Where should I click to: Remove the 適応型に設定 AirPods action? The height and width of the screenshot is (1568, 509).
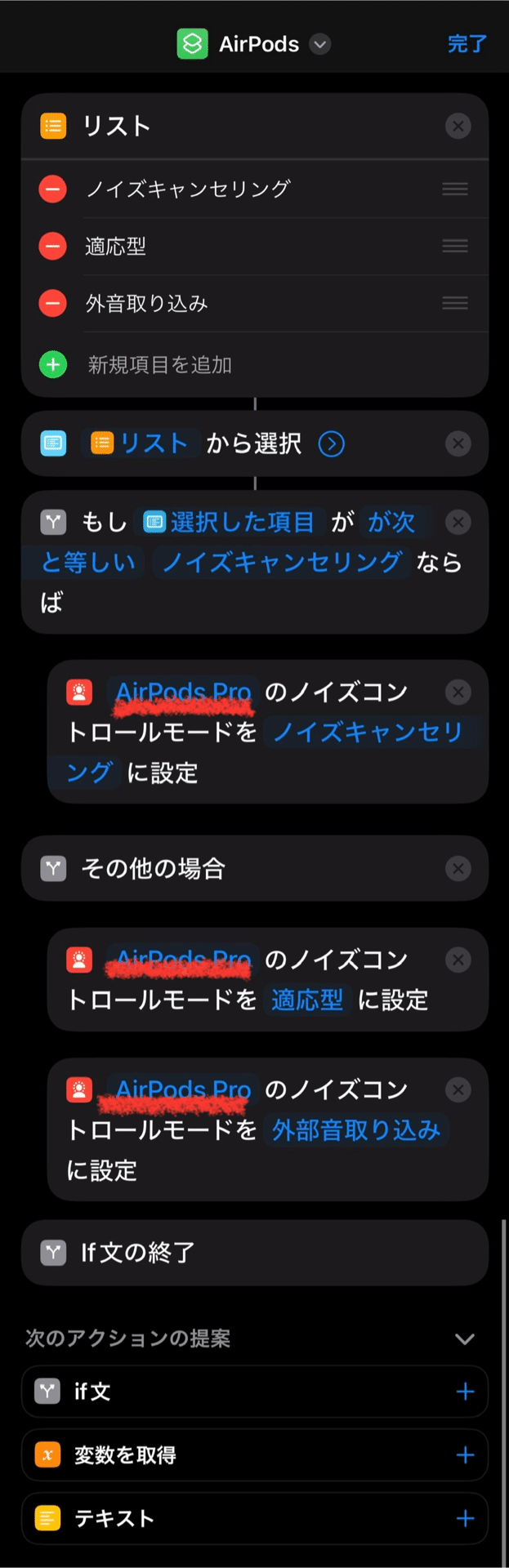pos(458,960)
